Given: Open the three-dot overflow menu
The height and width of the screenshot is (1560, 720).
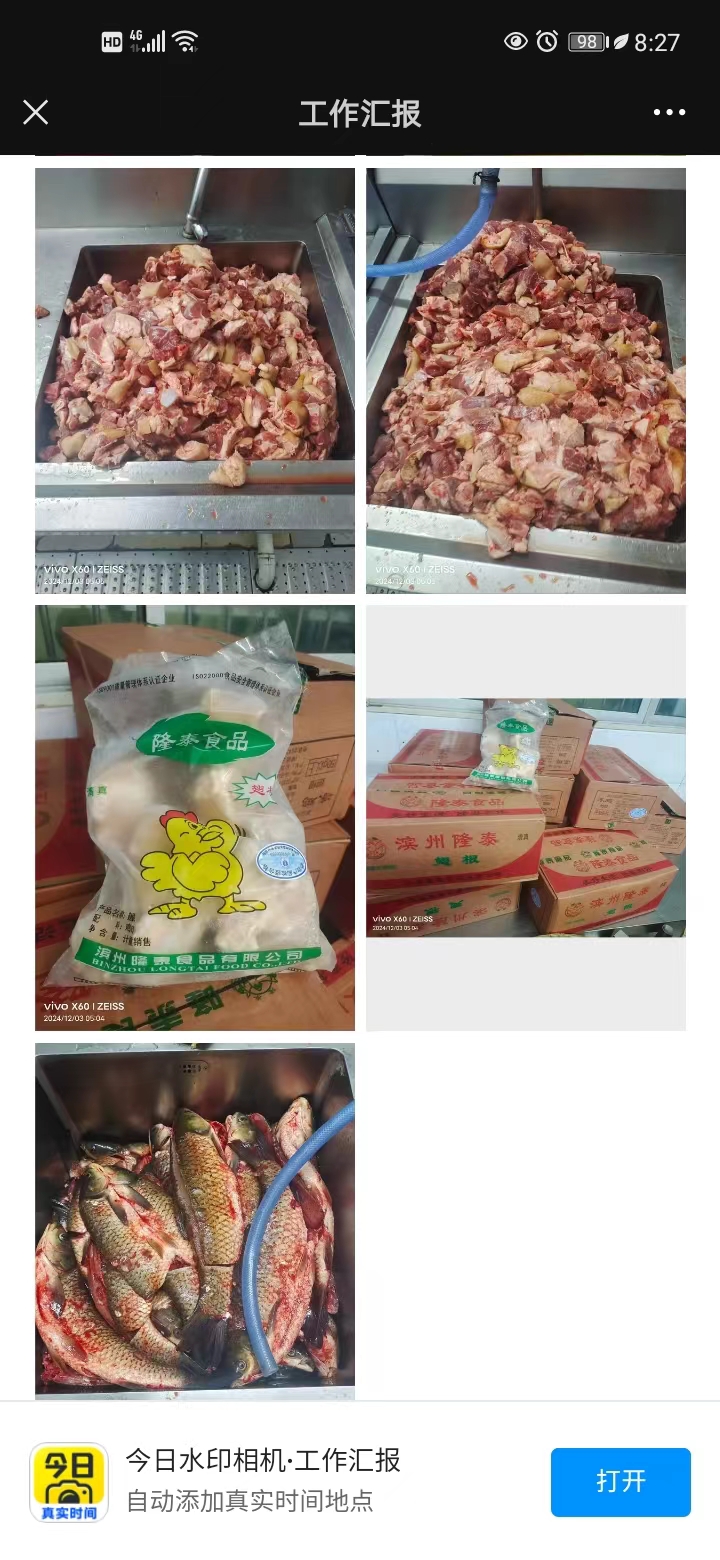Looking at the screenshot, I should point(669,112).
